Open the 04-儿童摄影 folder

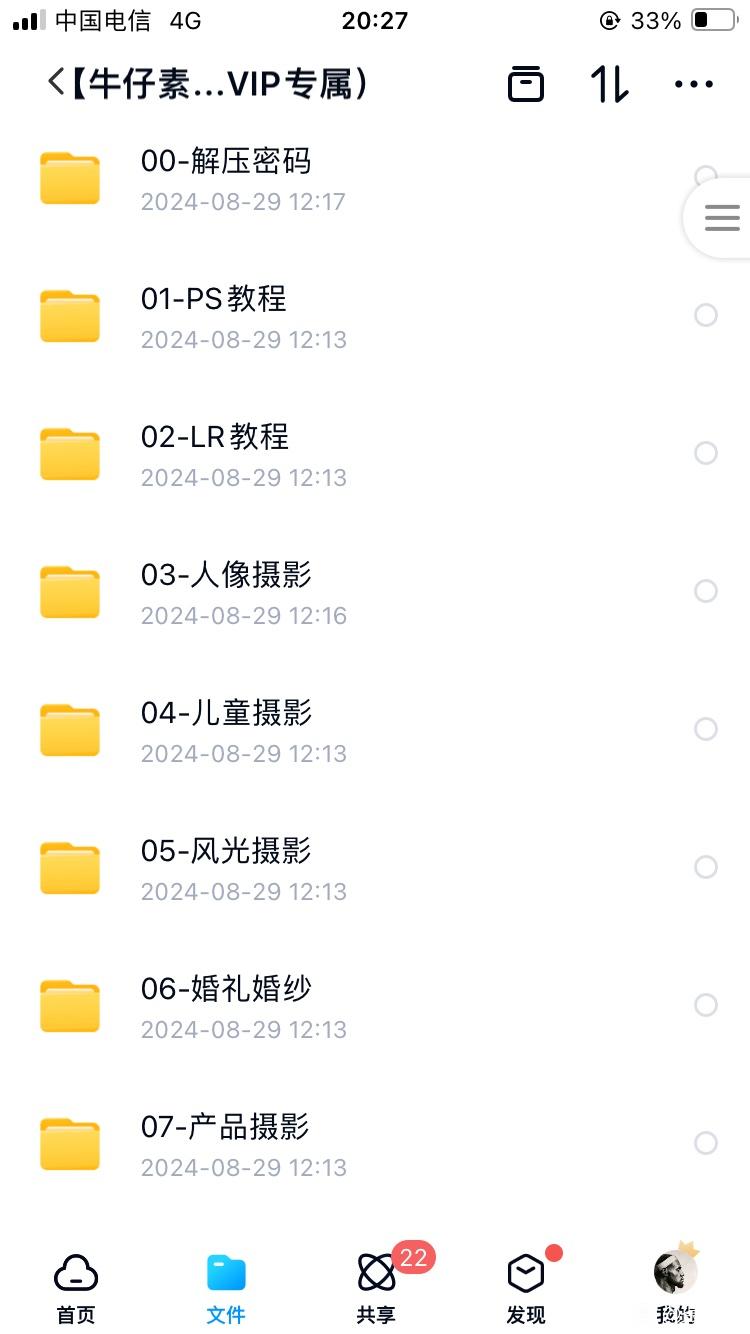click(375, 731)
